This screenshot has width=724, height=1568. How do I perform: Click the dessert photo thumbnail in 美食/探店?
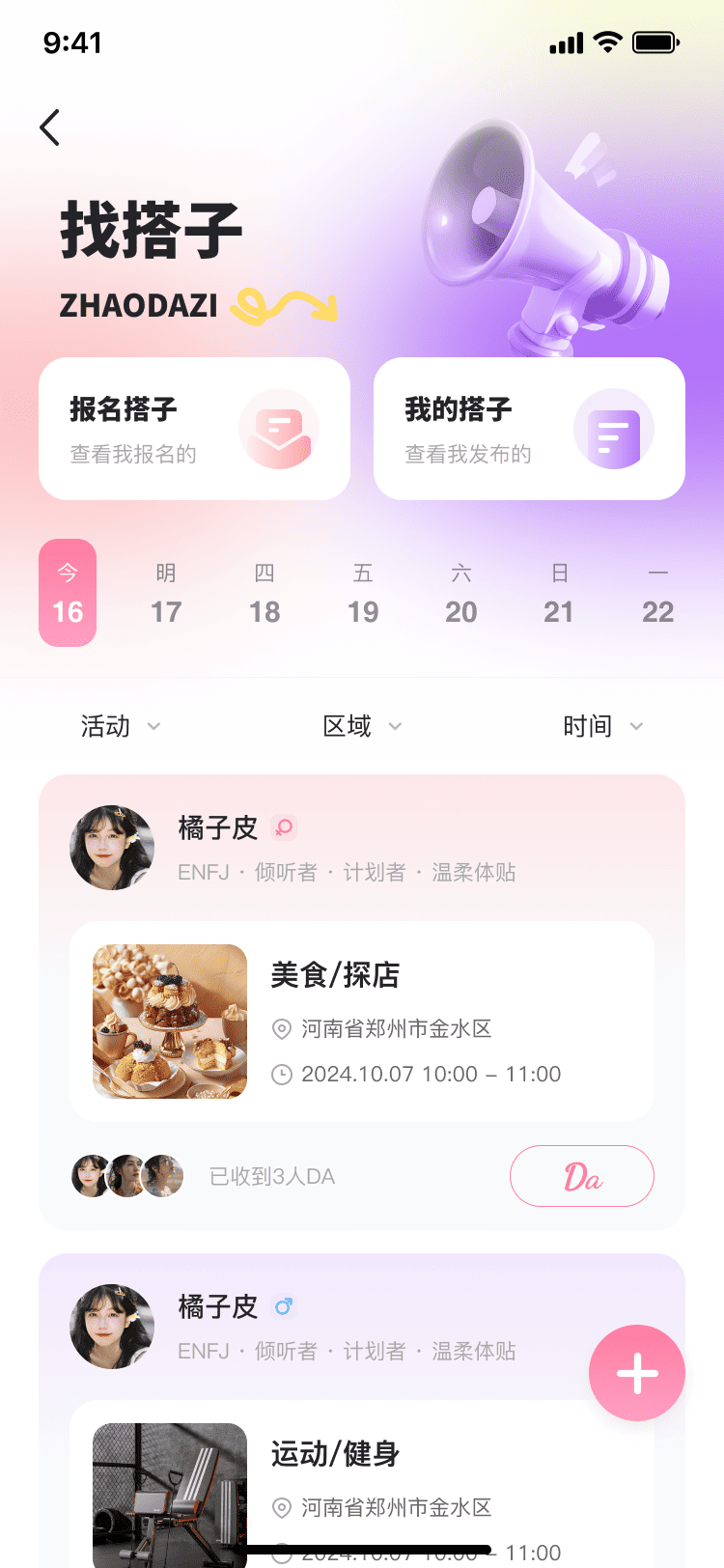point(170,1021)
